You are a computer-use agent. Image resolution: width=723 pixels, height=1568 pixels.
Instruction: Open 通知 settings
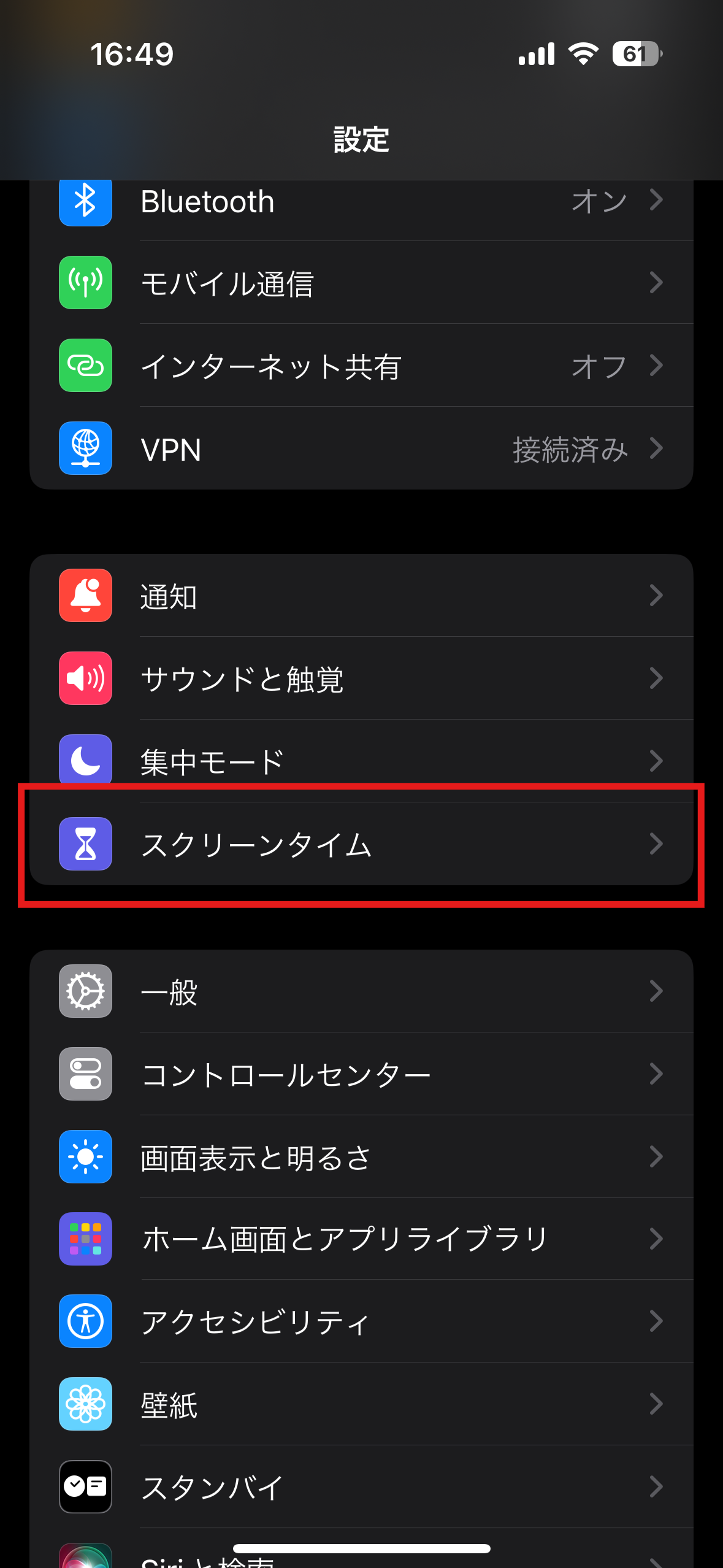click(x=361, y=596)
